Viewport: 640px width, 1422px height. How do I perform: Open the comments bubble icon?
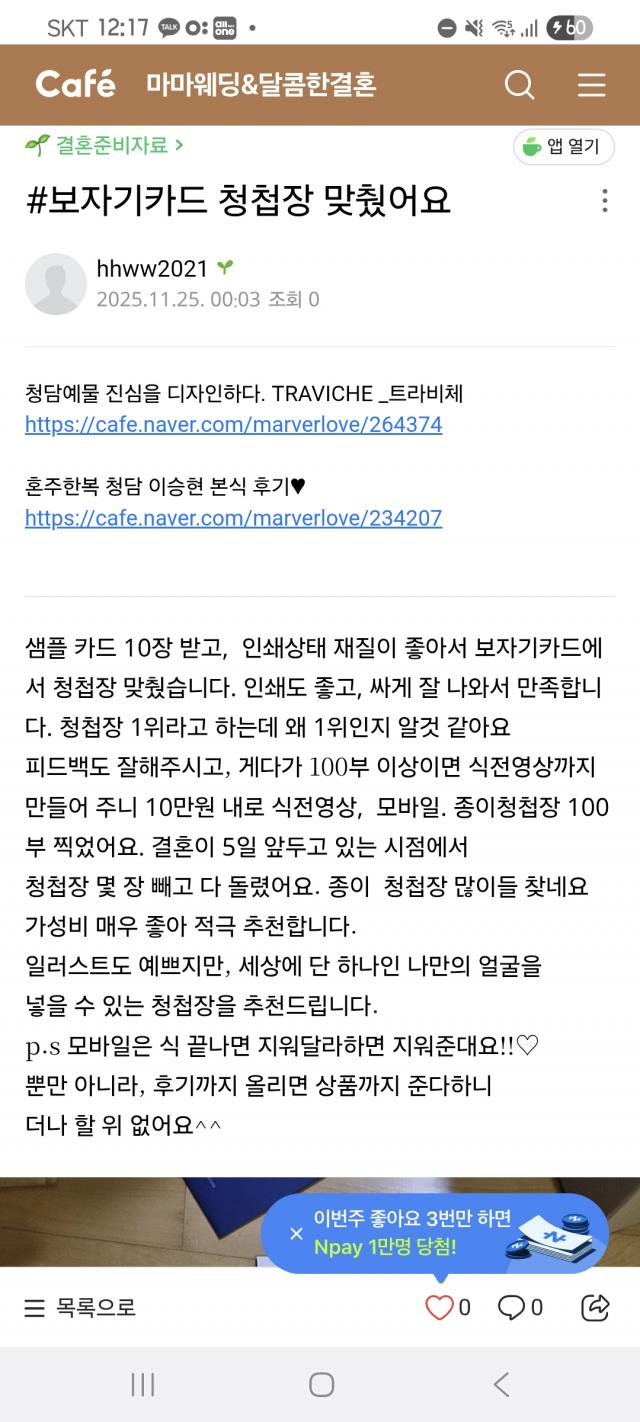(x=511, y=1307)
